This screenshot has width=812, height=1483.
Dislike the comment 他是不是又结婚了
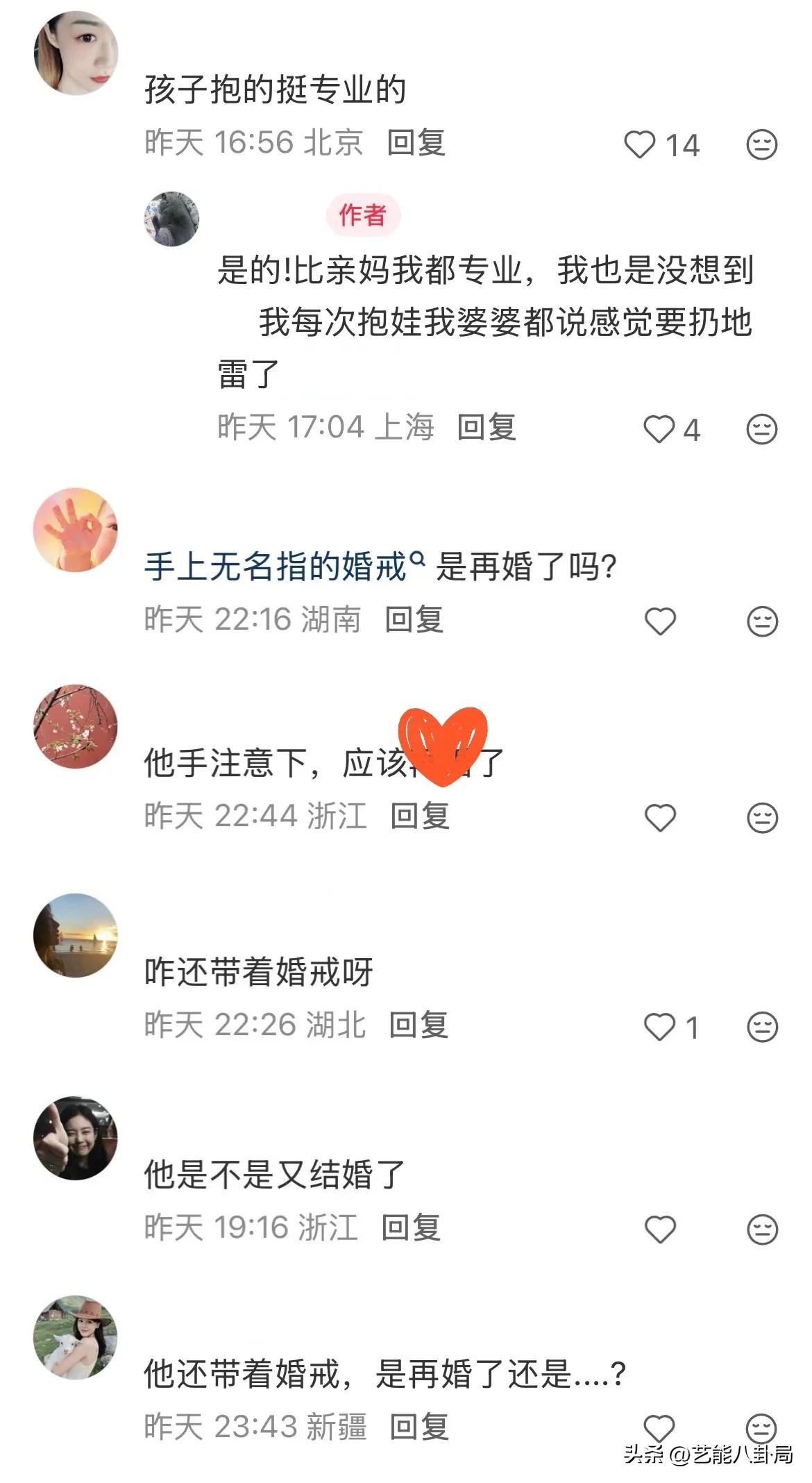pos(762,1230)
